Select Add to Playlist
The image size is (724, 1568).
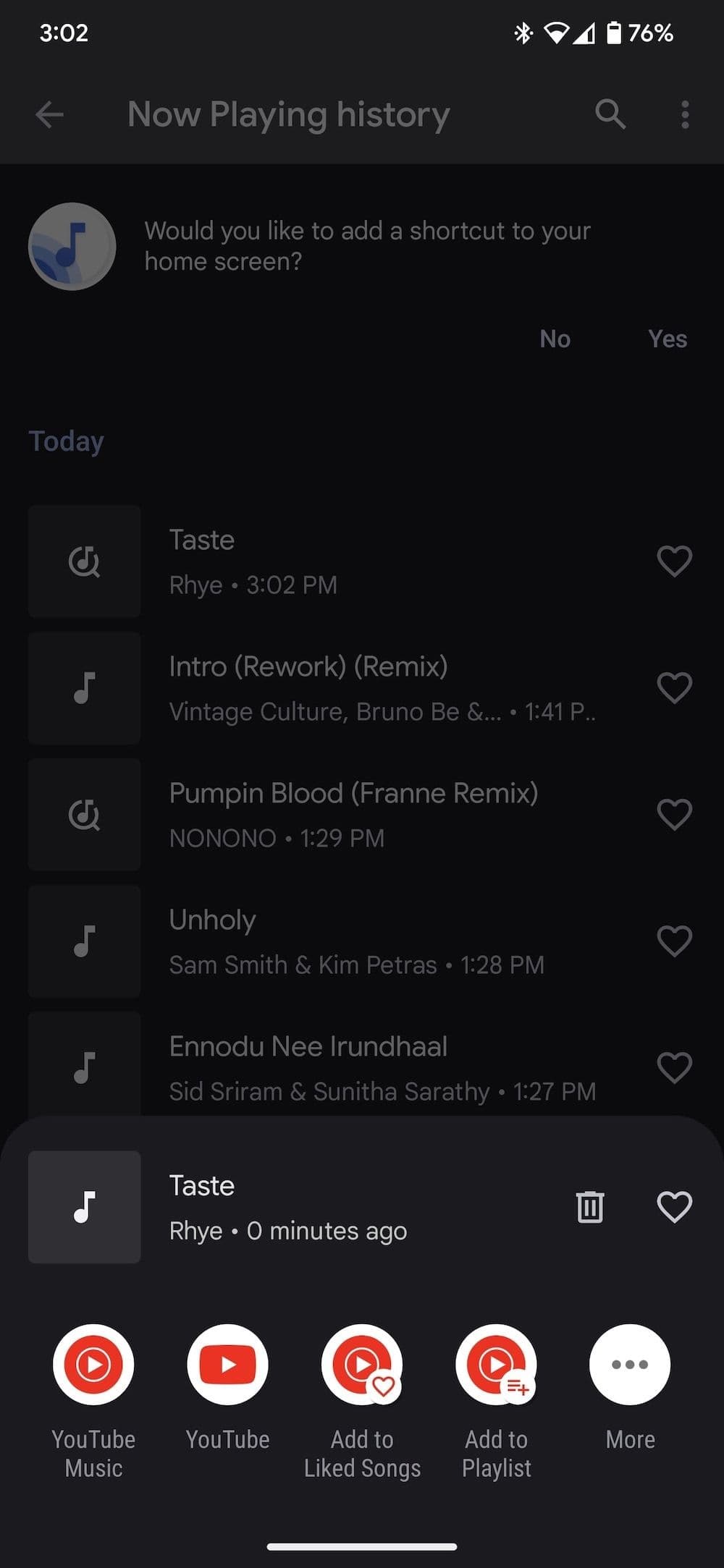496,1364
